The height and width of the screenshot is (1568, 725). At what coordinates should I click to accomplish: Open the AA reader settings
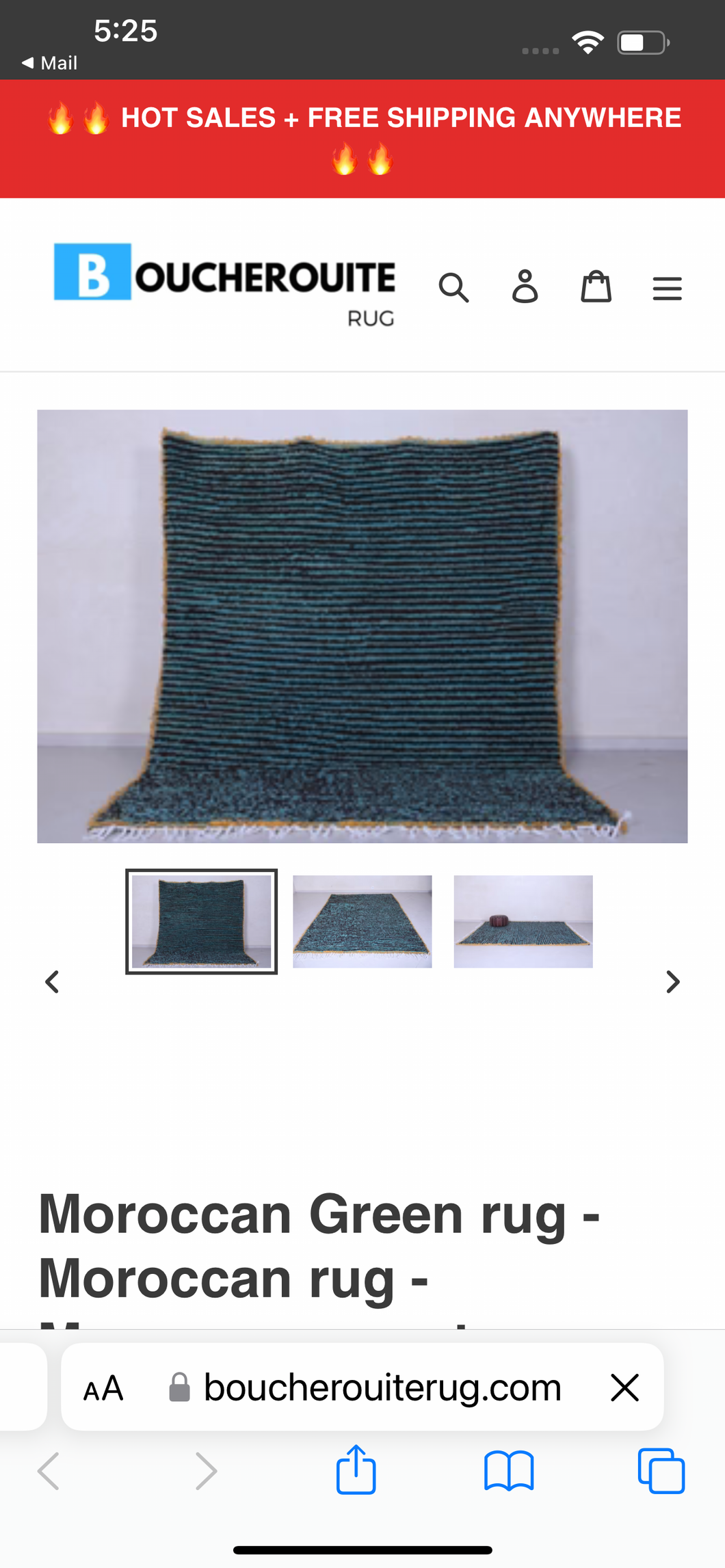coord(103,1388)
